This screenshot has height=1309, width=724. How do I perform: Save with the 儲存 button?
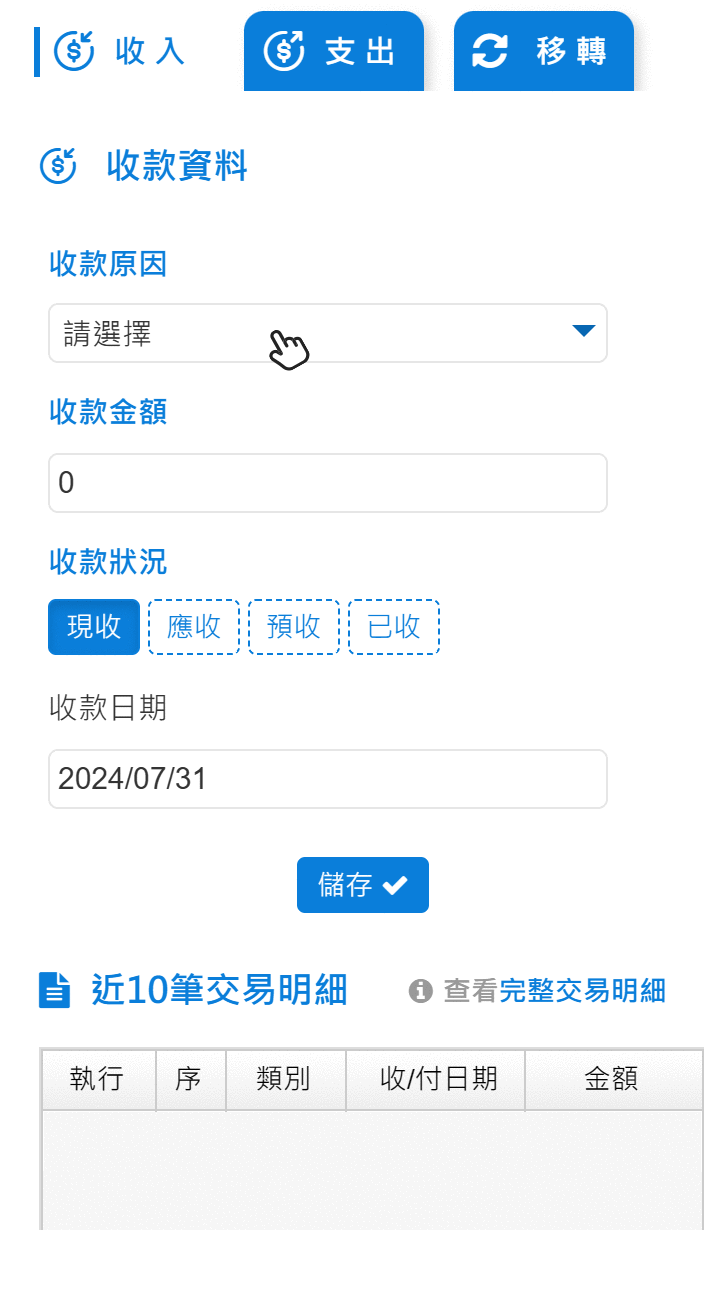point(362,885)
